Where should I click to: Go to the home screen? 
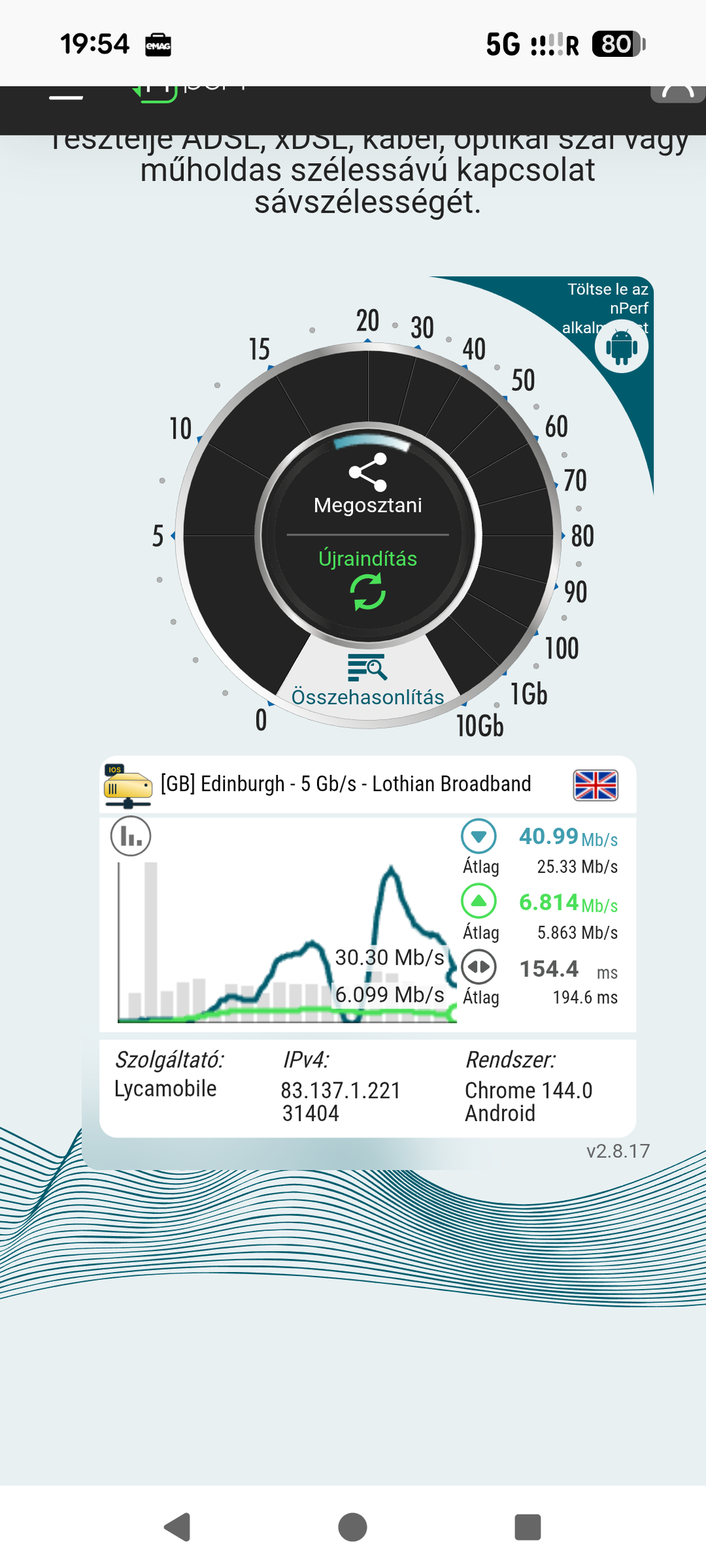352,1527
